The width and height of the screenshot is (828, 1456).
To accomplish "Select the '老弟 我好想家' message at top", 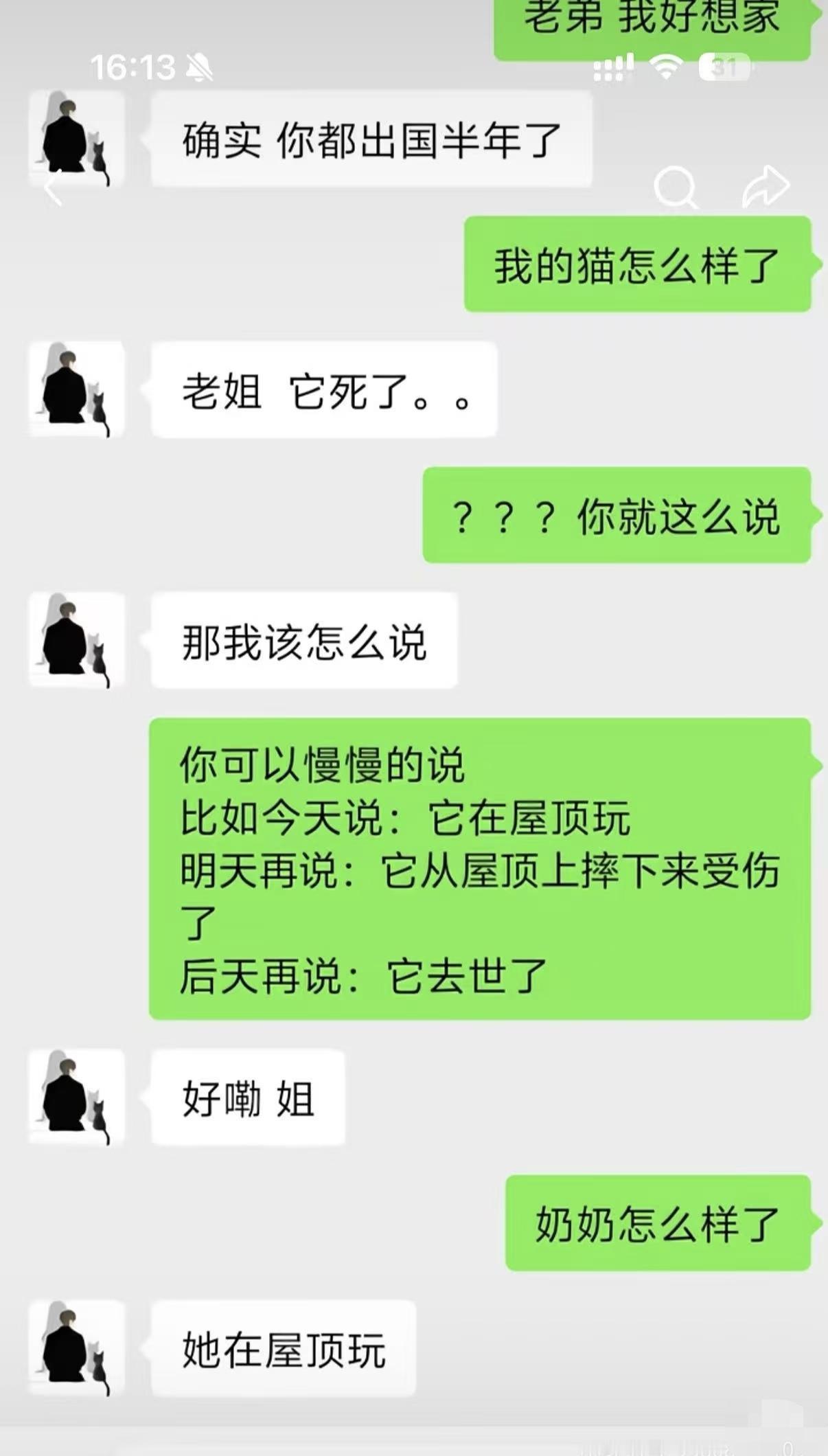I will (652, 17).
